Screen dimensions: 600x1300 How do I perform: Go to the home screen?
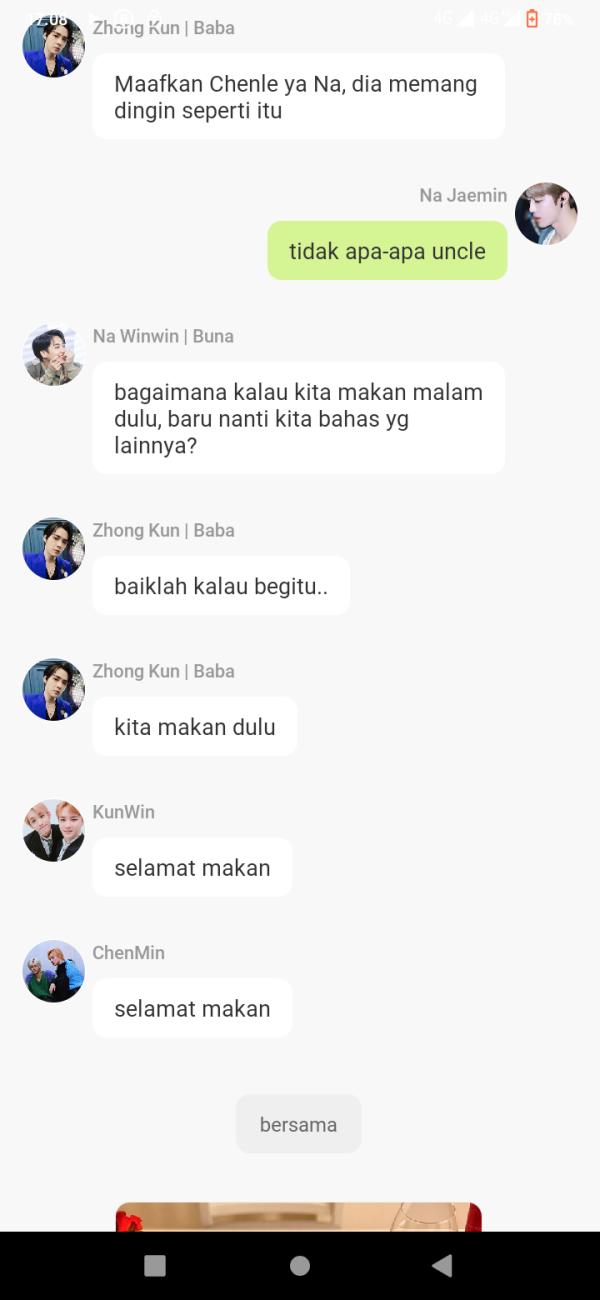(x=299, y=1266)
